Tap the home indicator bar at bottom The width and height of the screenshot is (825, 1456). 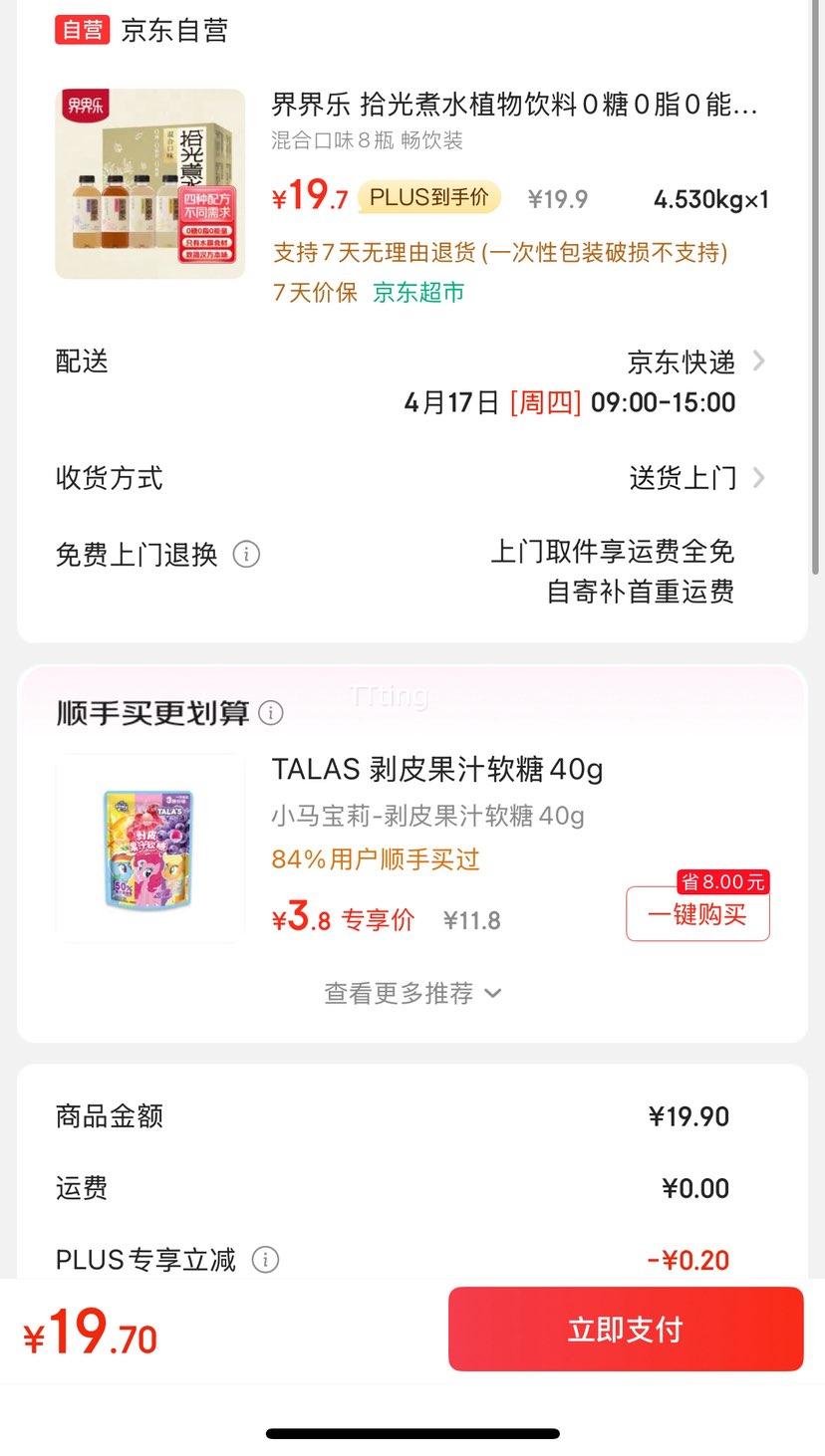[x=412, y=1434]
